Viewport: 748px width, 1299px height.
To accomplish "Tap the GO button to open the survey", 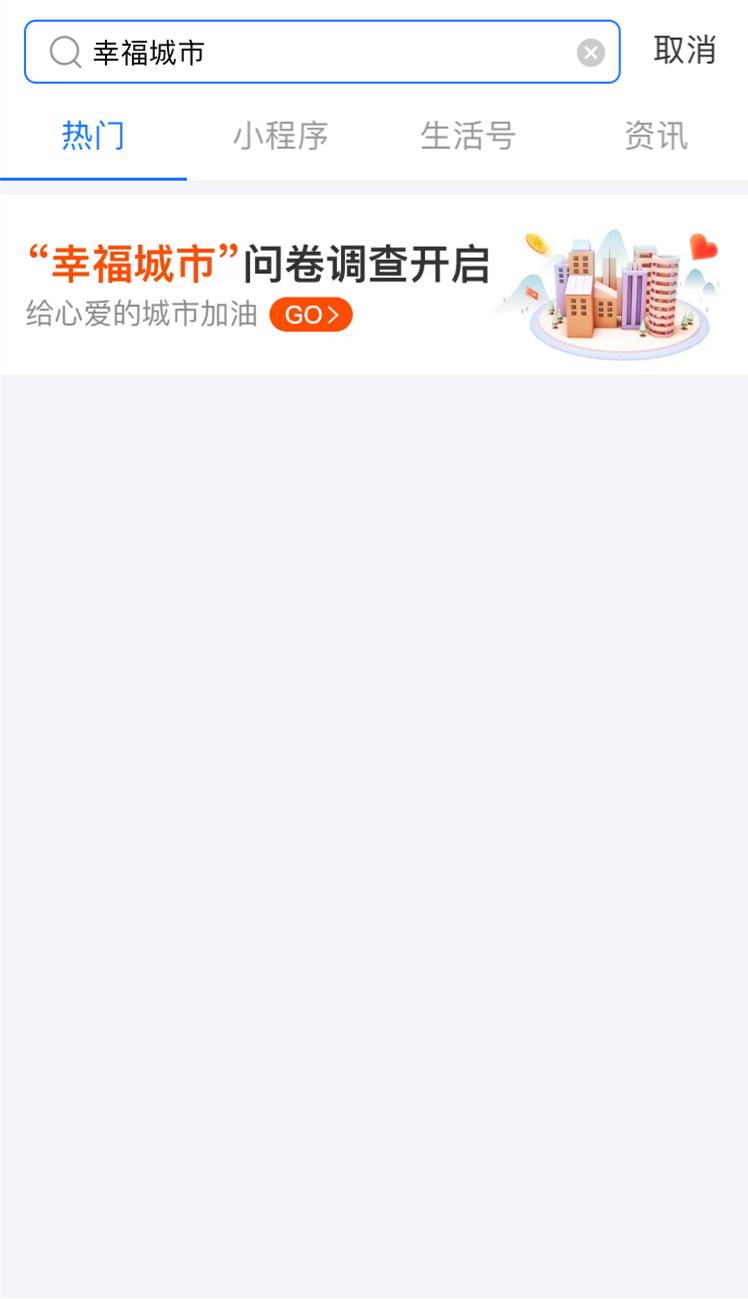I will (310, 315).
